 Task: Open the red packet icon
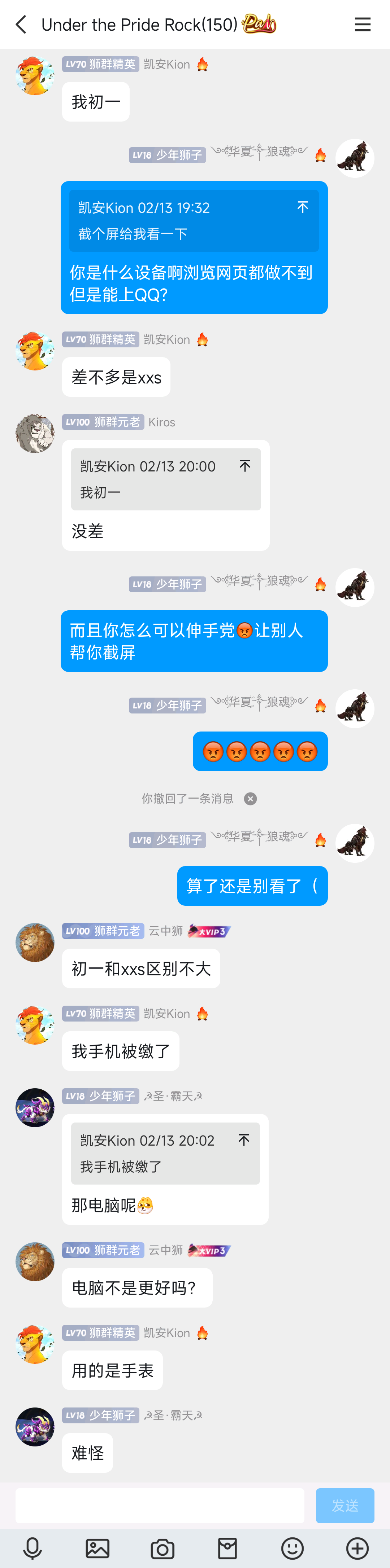point(227,1547)
